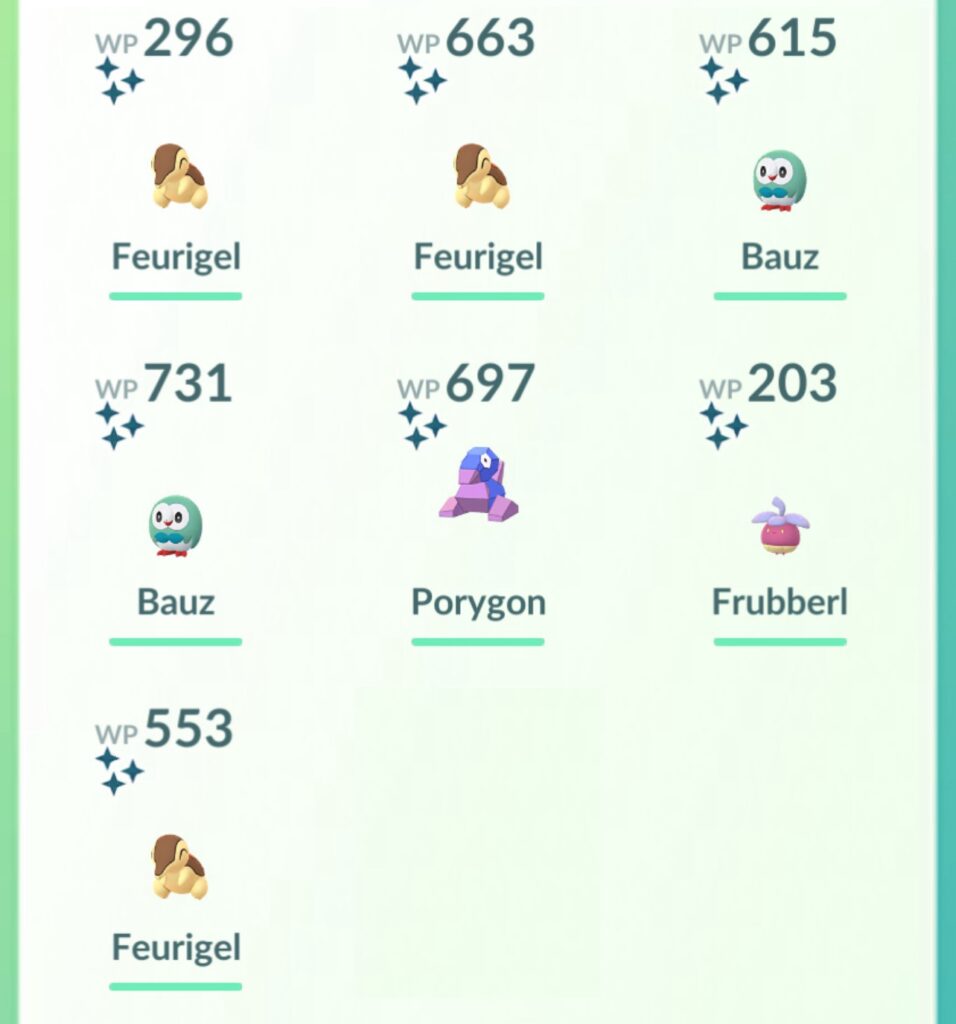View the Porygon with WP 697
Image resolution: width=956 pixels, height=1024 pixels.
pyautogui.click(x=478, y=487)
